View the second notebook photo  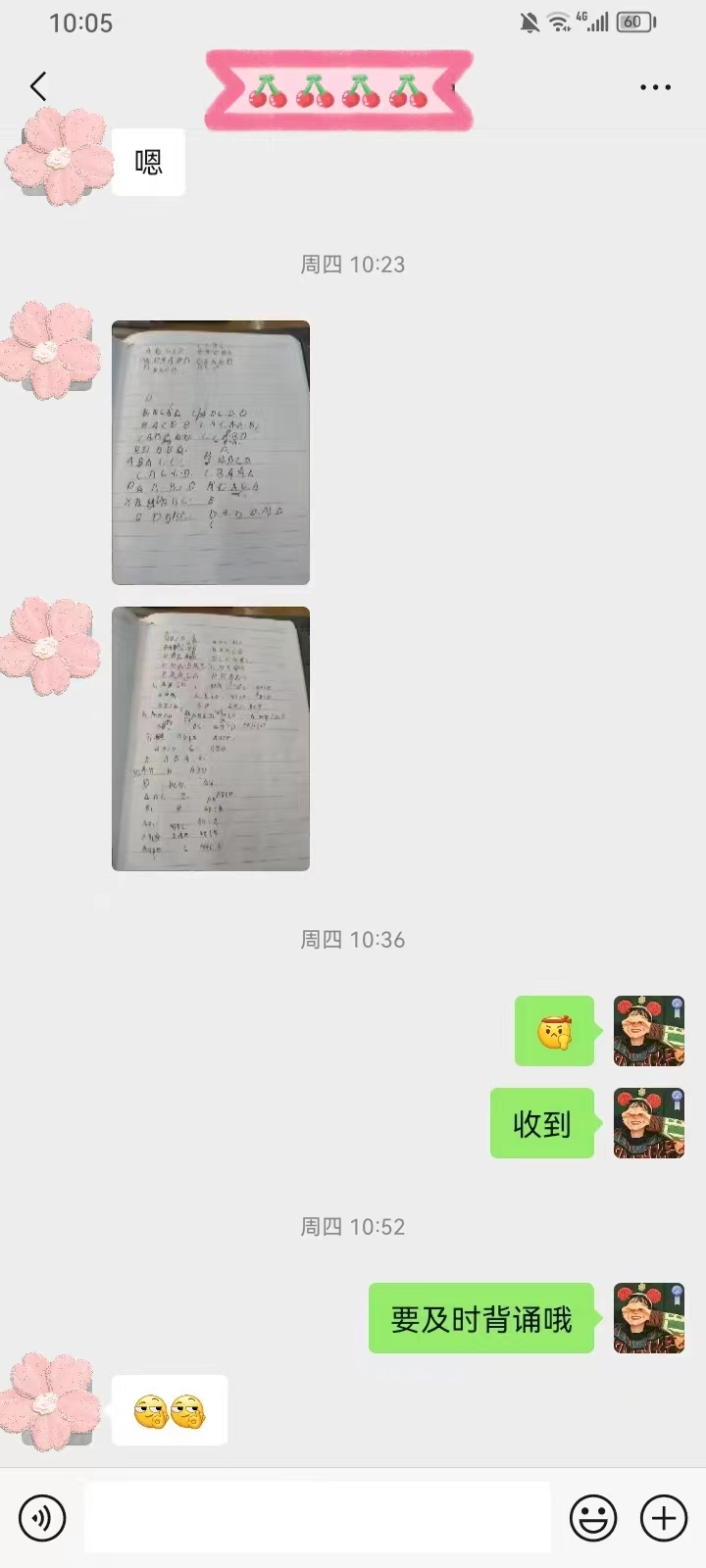(x=211, y=738)
